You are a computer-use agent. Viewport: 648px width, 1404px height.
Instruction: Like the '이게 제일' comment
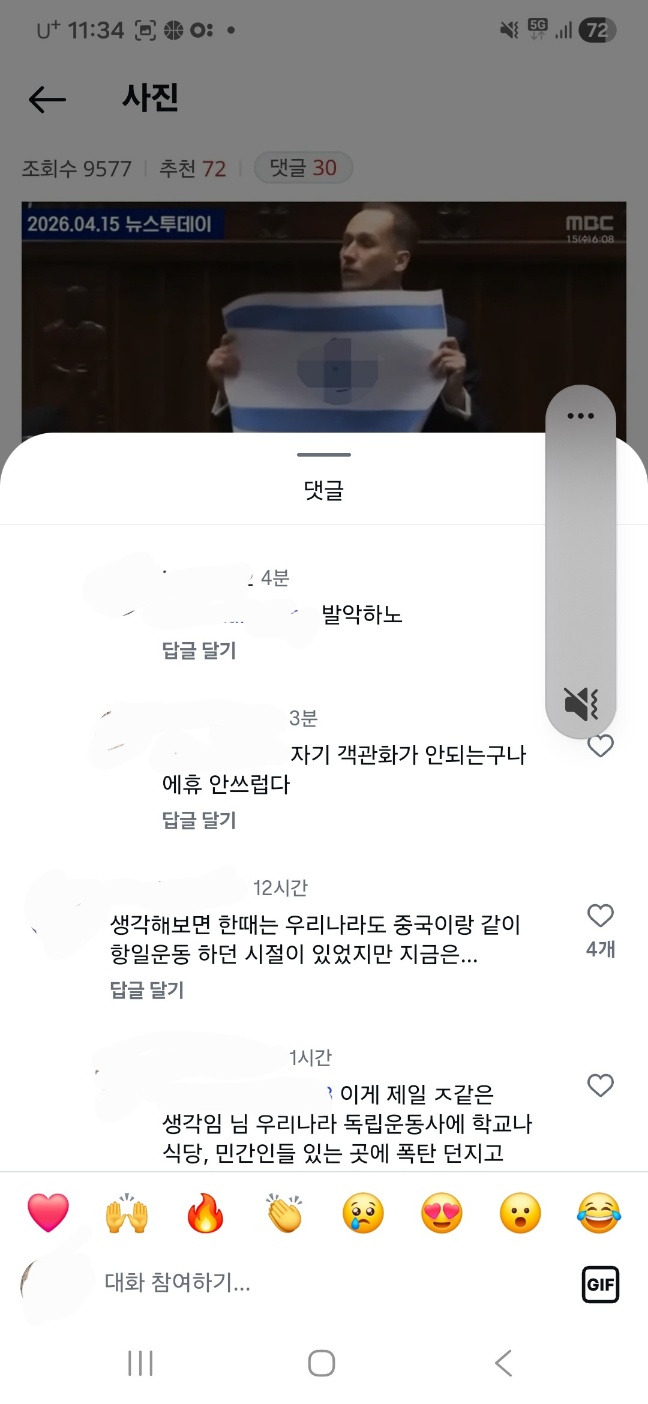600,1086
